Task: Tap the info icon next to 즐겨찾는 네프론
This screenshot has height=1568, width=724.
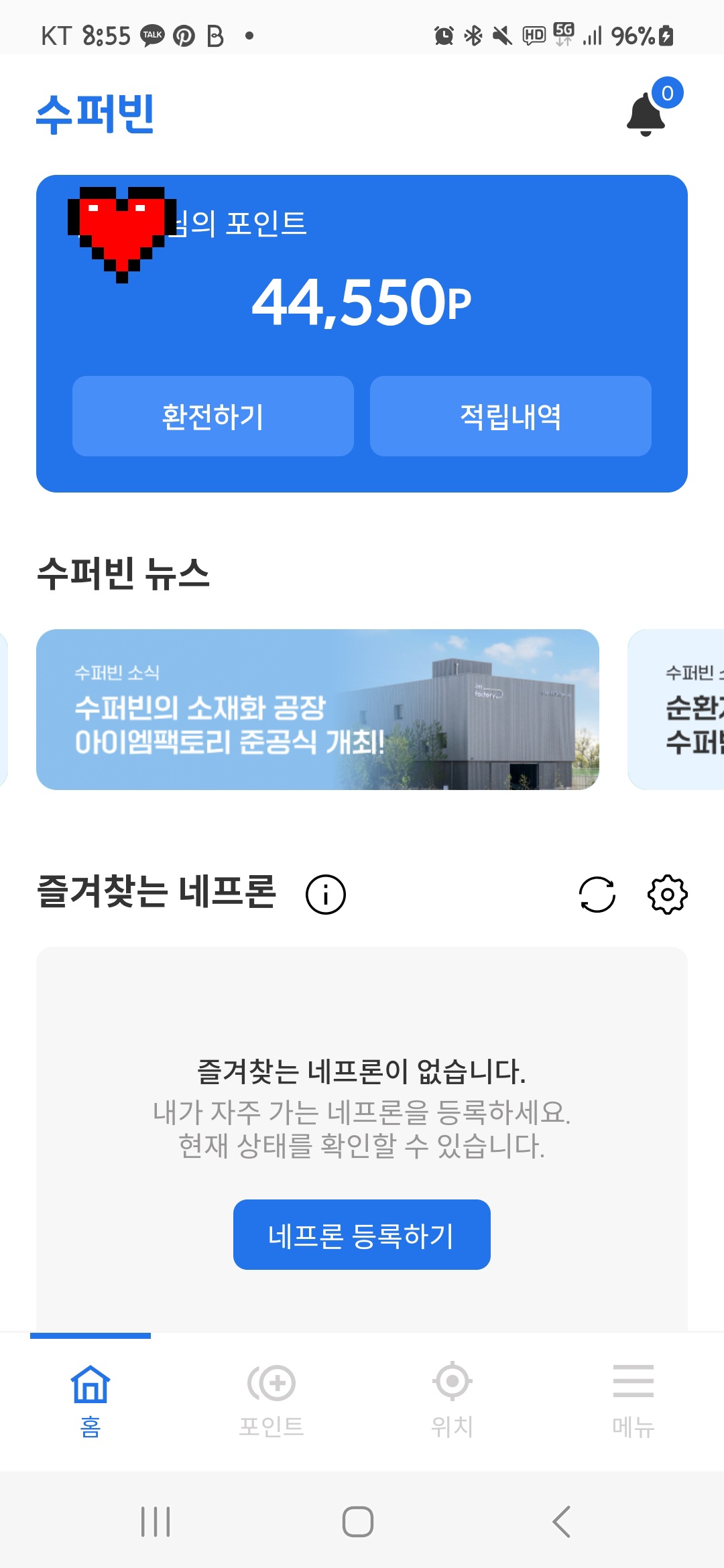Action: click(326, 895)
